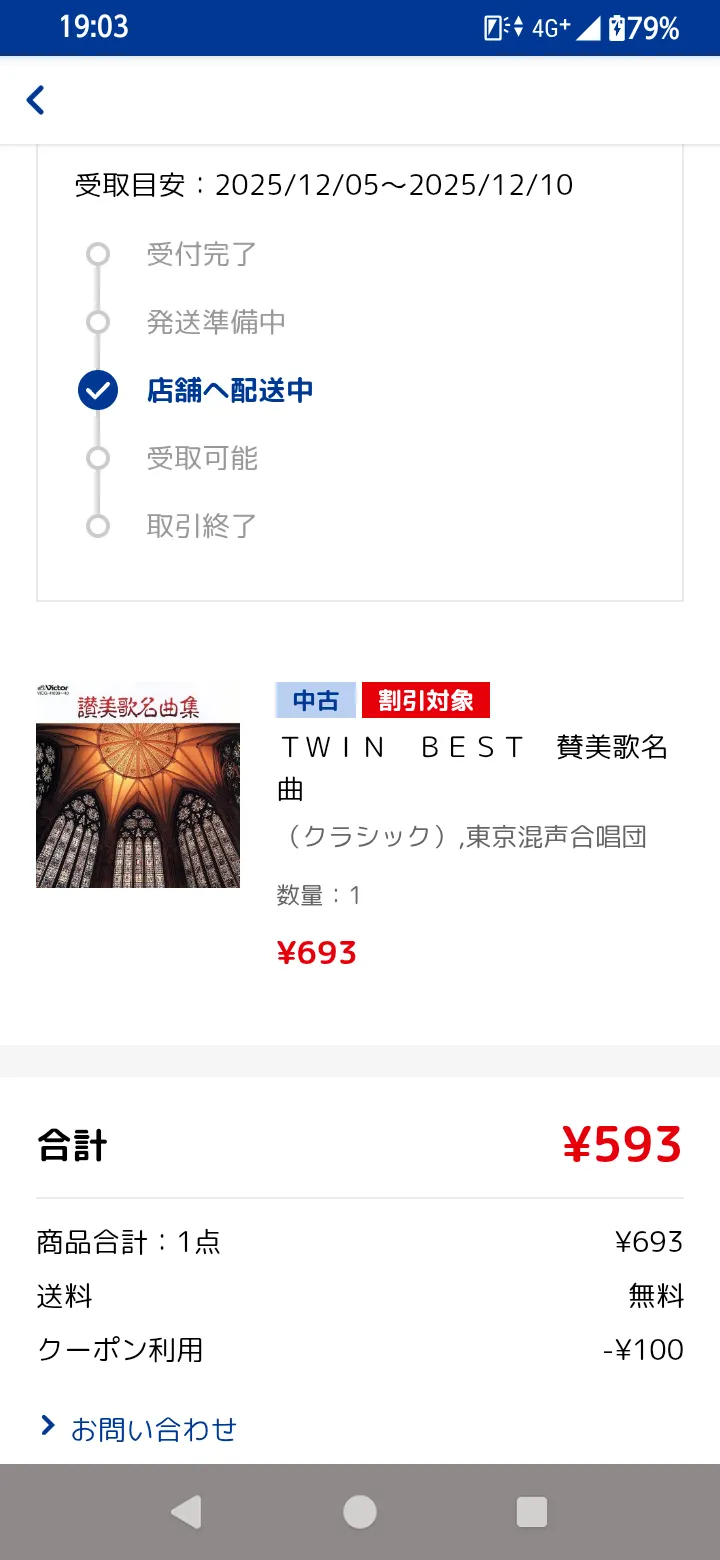
Task: Open the 讃美歌名曲集 album cover thumbnail
Action: [x=137, y=786]
